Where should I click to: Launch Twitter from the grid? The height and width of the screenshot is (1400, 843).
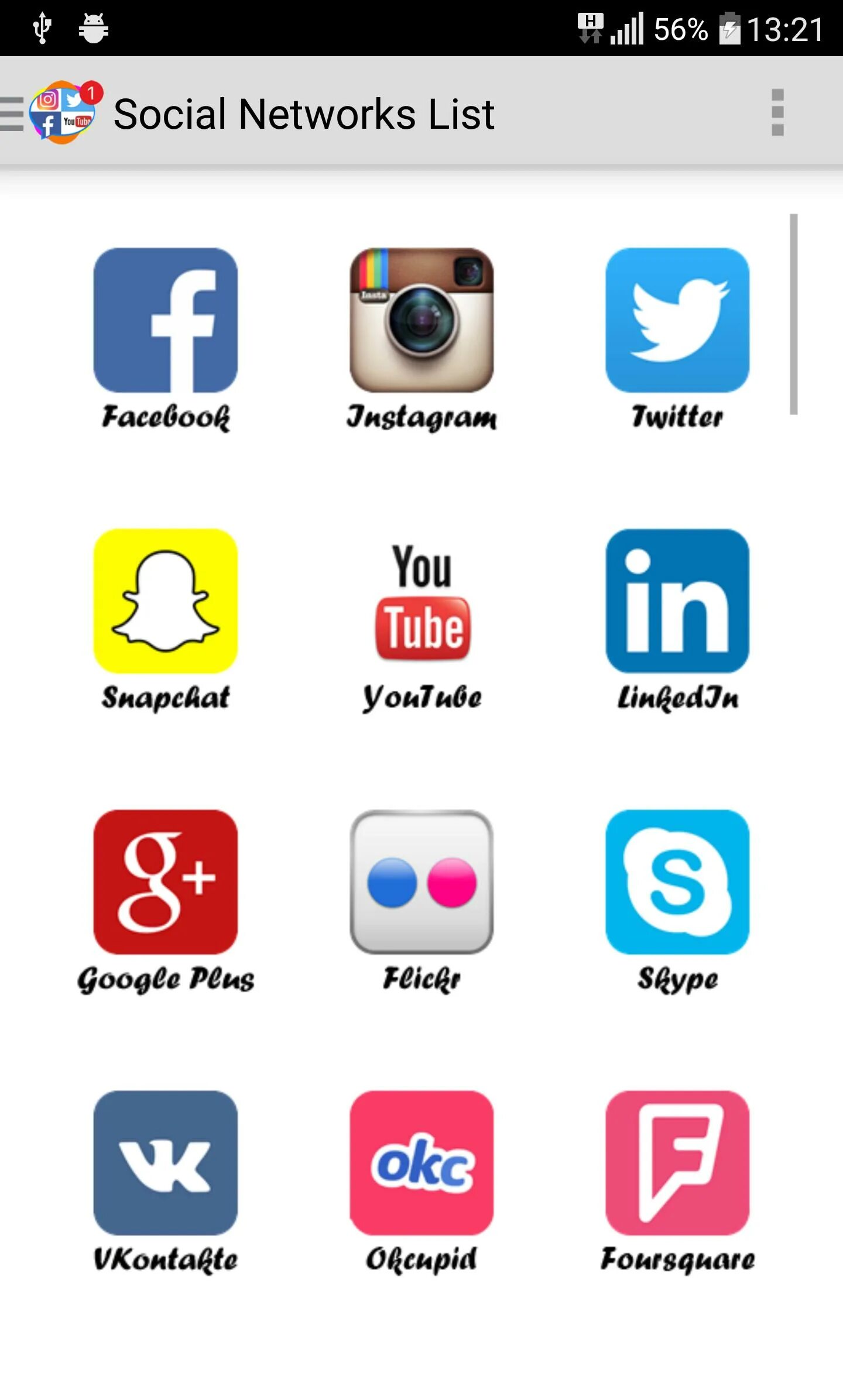tap(677, 320)
